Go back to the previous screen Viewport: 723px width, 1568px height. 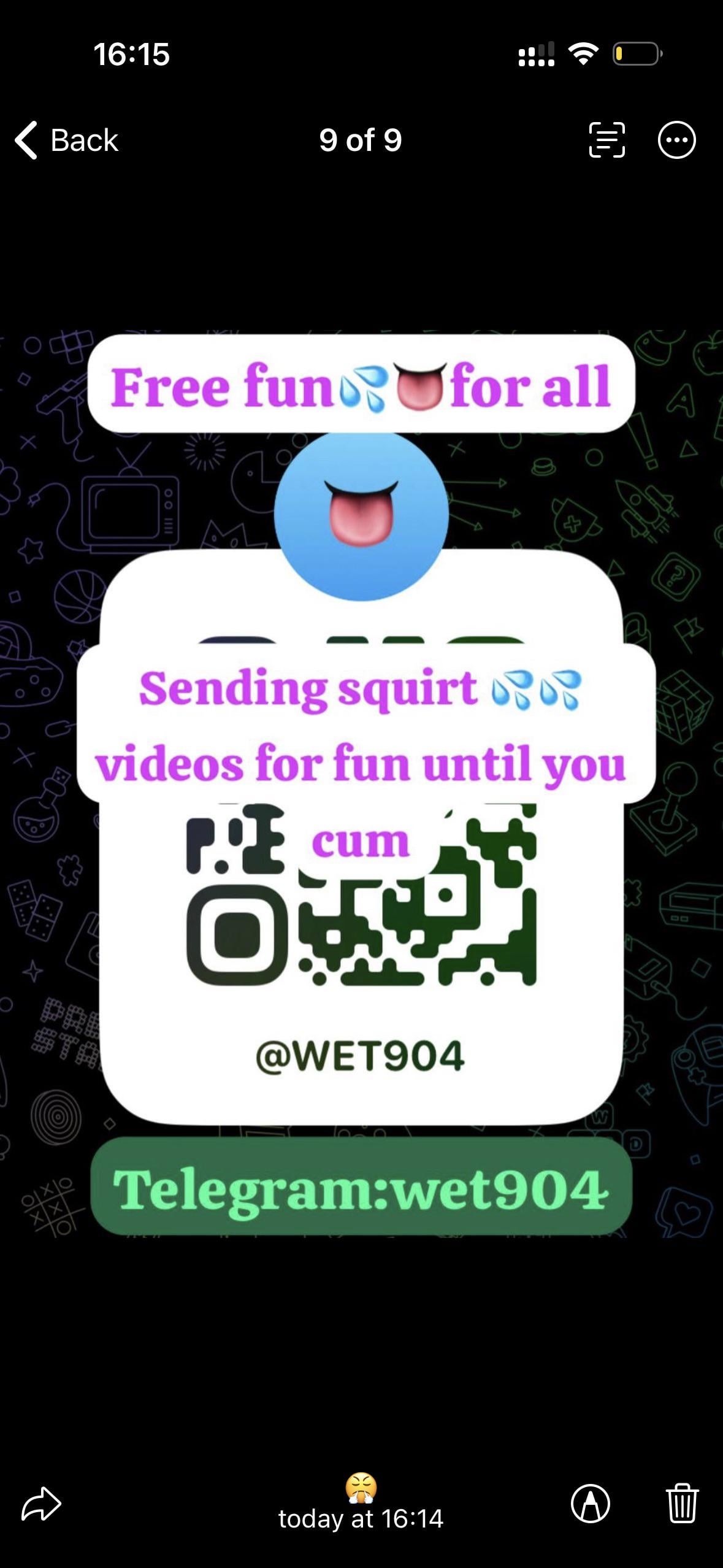point(66,140)
